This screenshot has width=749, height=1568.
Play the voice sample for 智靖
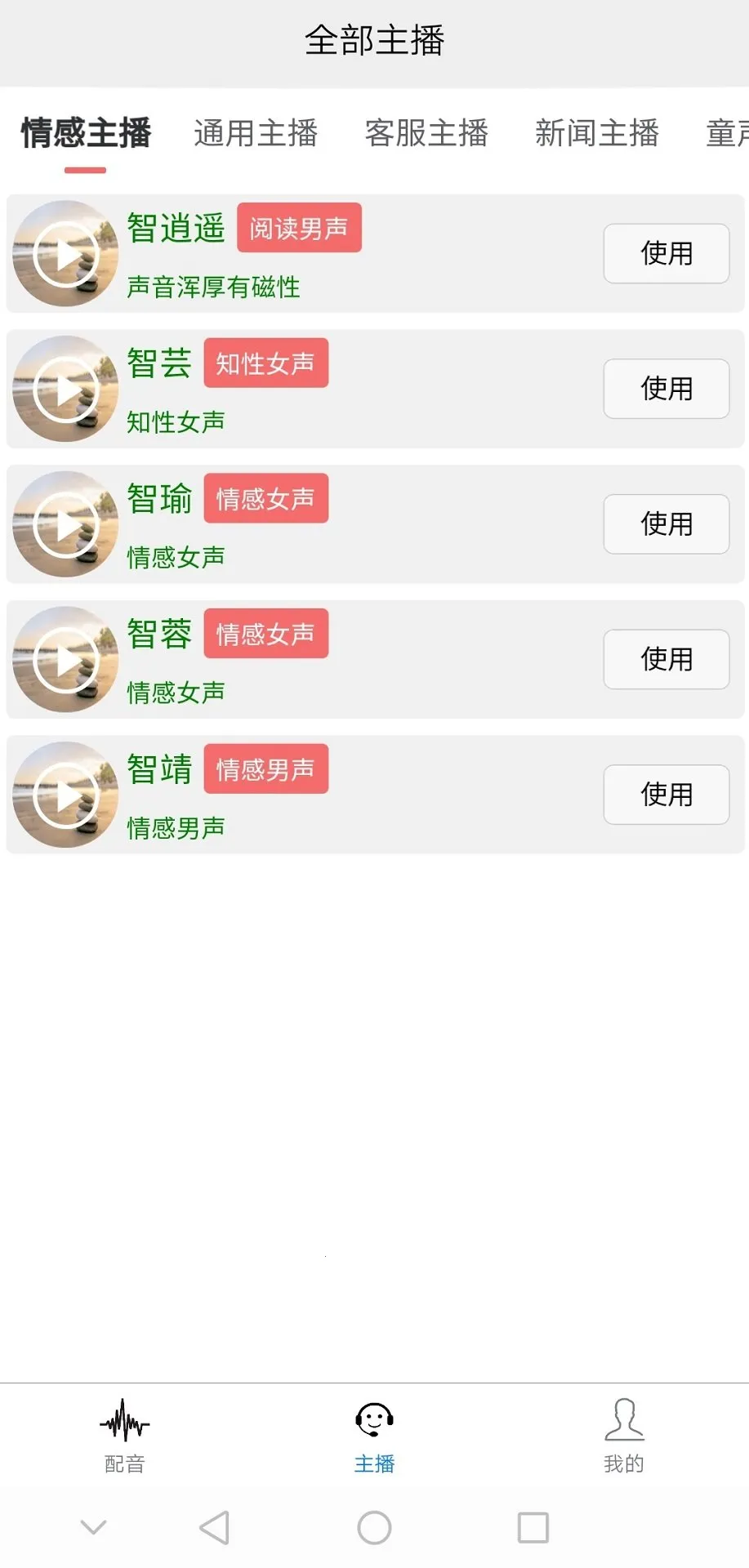tap(65, 794)
